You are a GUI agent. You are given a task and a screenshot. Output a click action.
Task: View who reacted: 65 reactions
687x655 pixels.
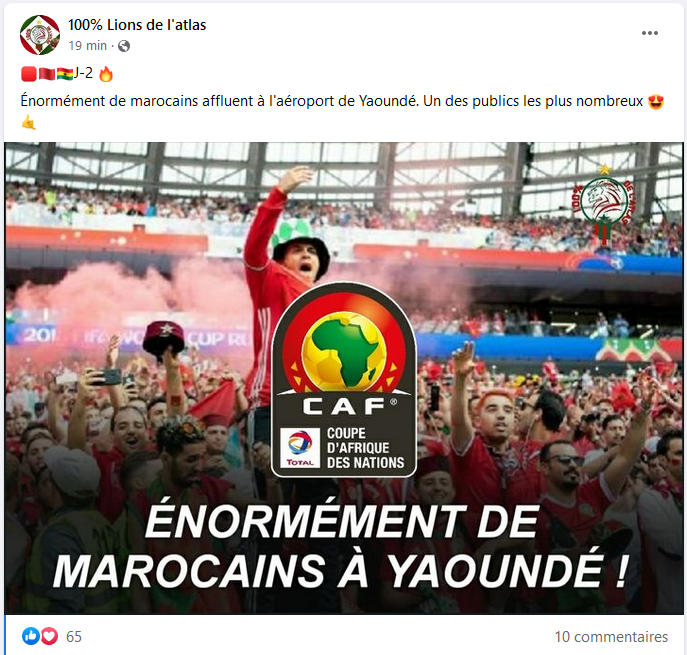coord(73,636)
